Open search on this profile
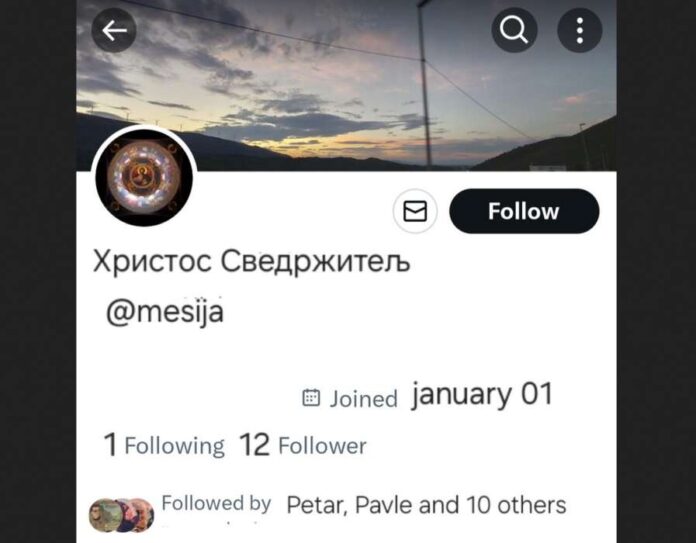This screenshot has width=696, height=543. [x=514, y=31]
